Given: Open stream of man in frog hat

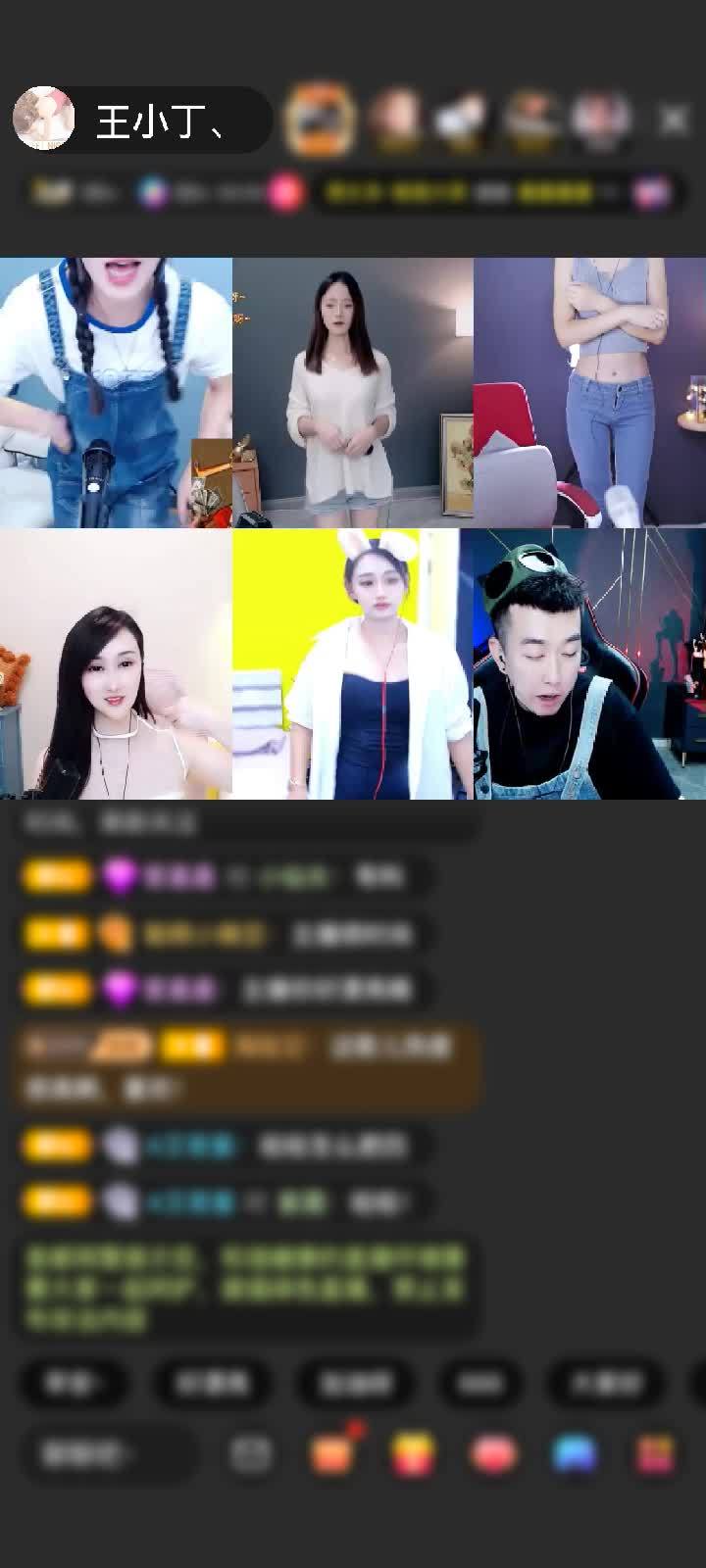Looking at the screenshot, I should 589,664.
